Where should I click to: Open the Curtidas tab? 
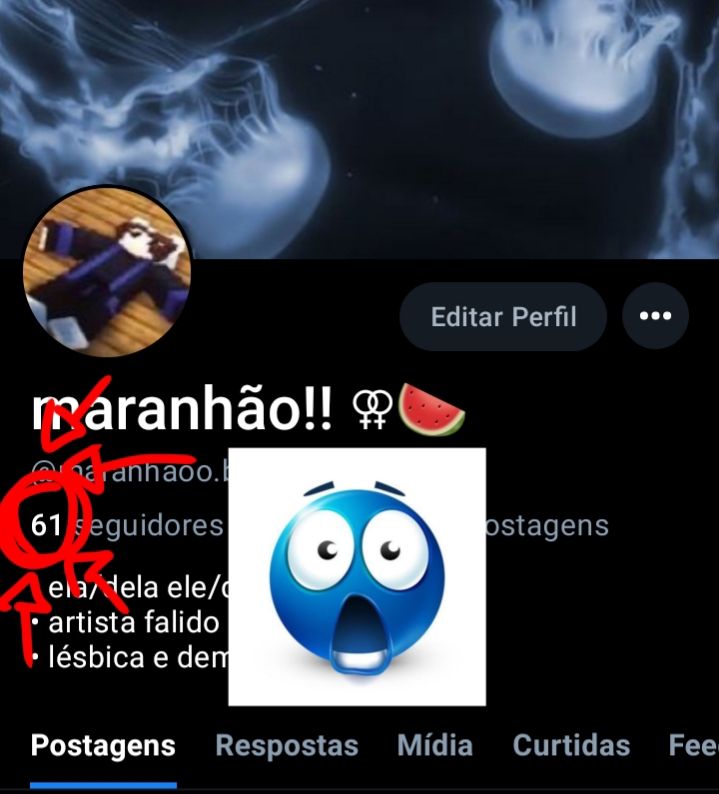pos(571,745)
